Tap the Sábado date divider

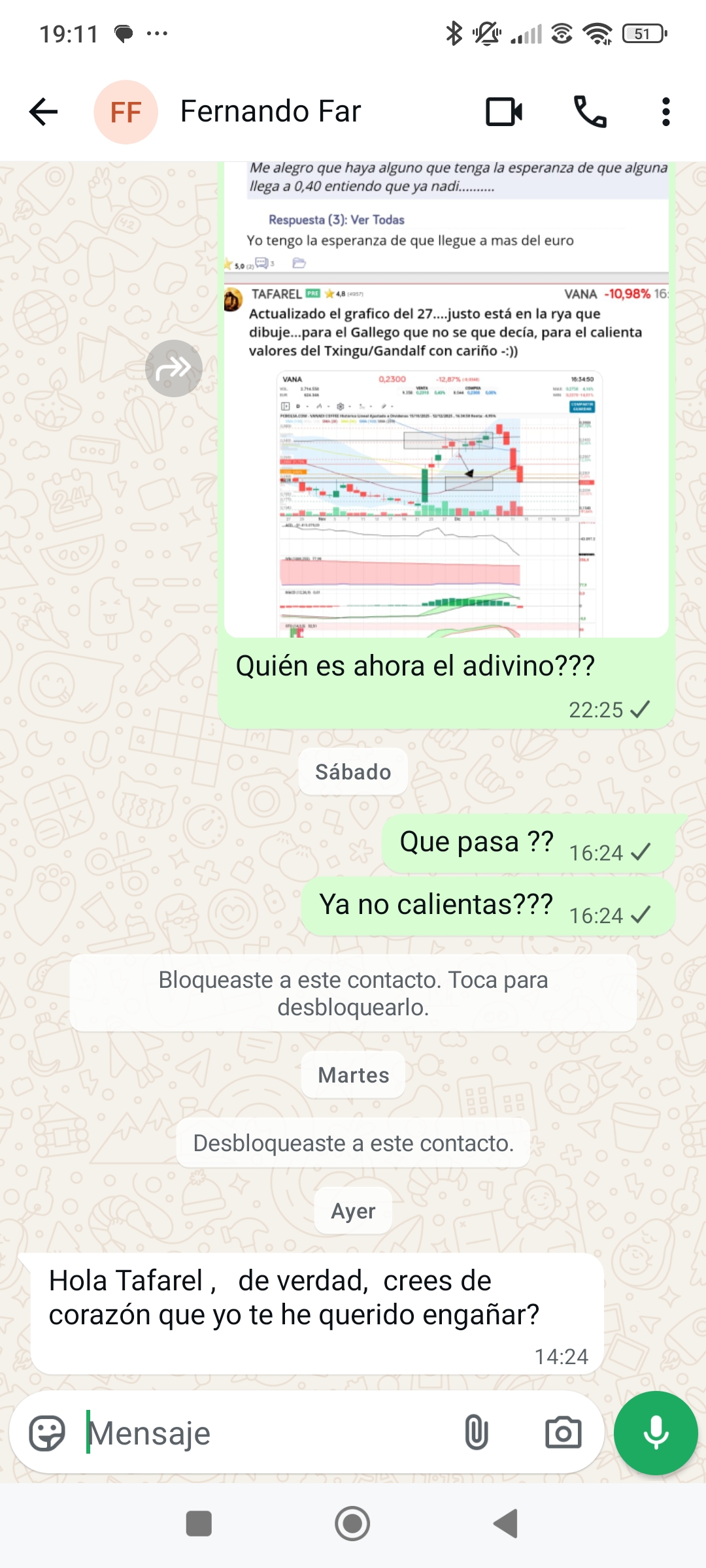[352, 771]
